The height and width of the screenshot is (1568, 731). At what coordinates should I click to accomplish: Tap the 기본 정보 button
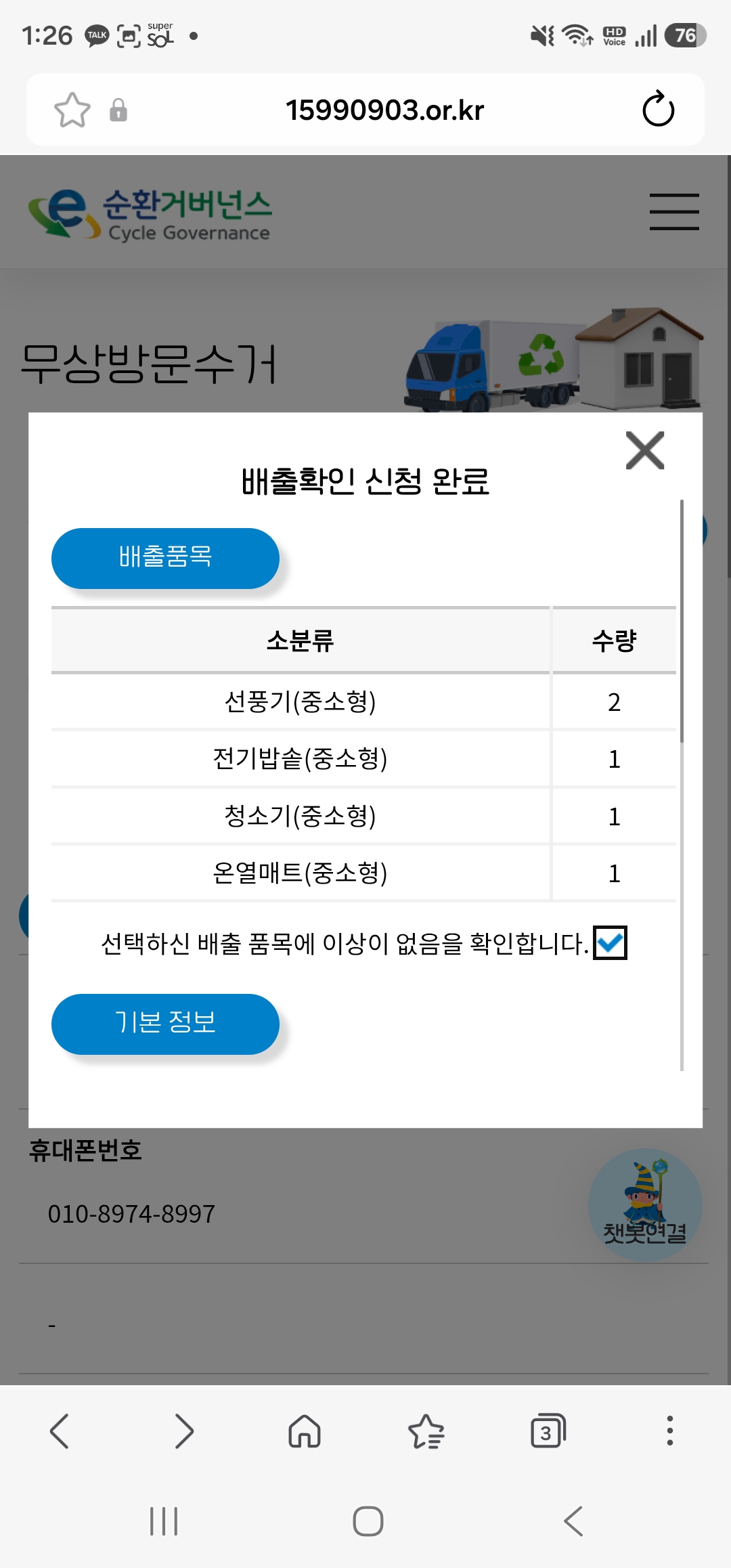pyautogui.click(x=165, y=1024)
